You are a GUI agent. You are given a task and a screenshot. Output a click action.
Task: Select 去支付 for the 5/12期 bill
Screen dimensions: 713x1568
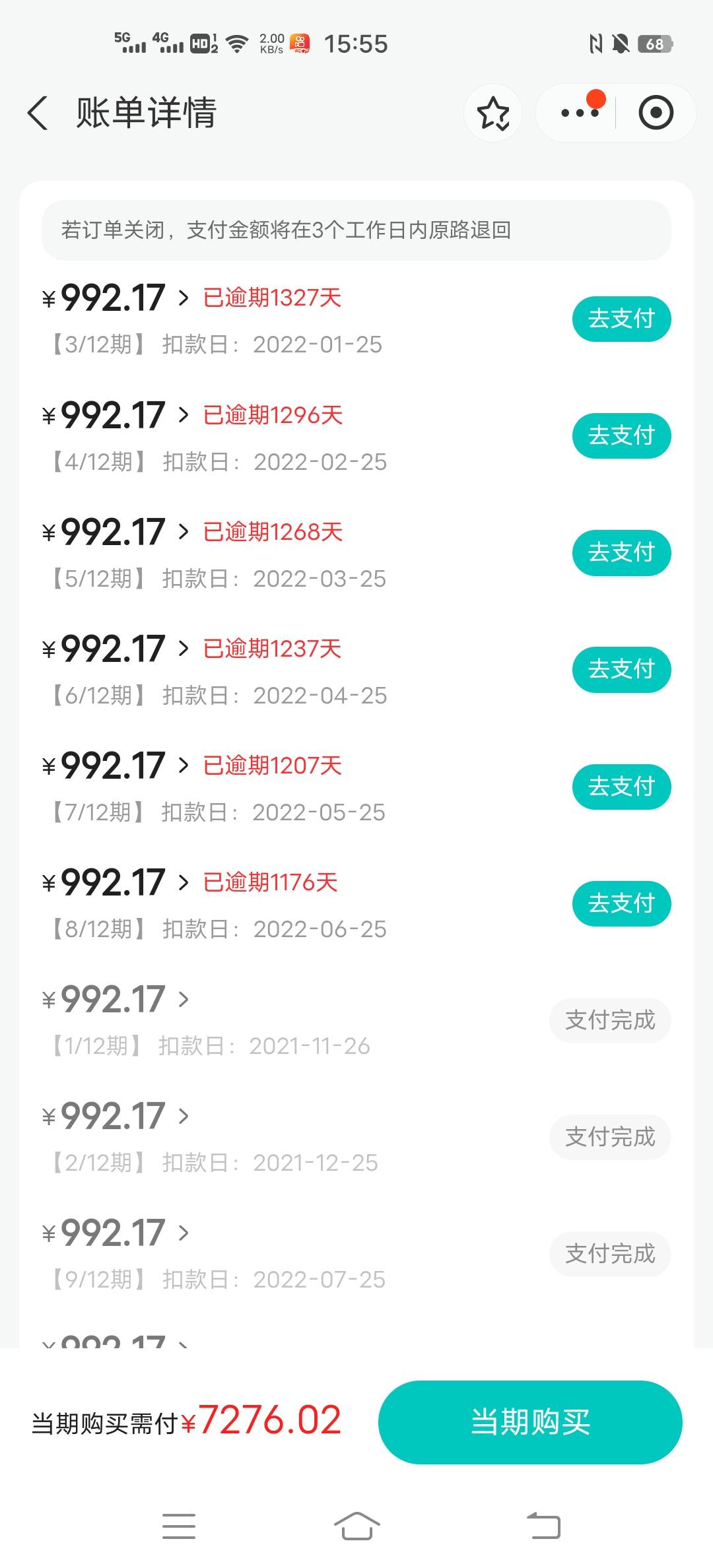621,552
